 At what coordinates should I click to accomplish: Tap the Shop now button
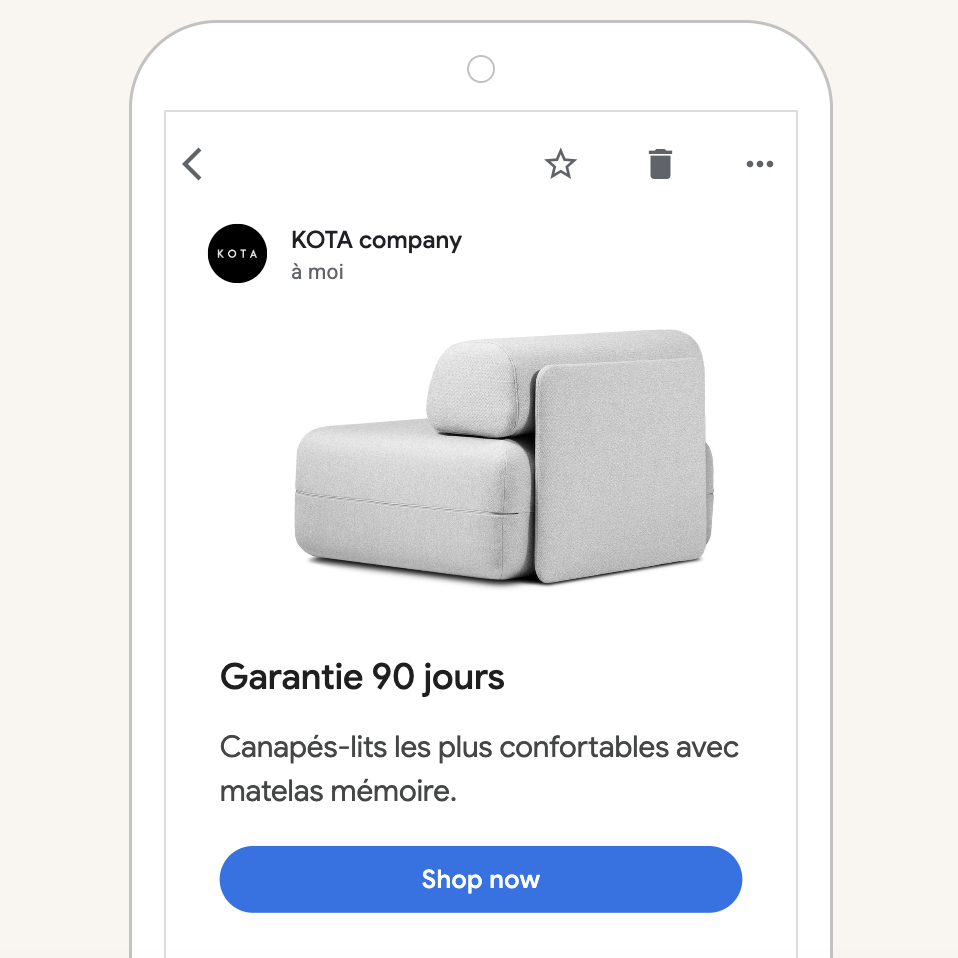tap(480, 879)
